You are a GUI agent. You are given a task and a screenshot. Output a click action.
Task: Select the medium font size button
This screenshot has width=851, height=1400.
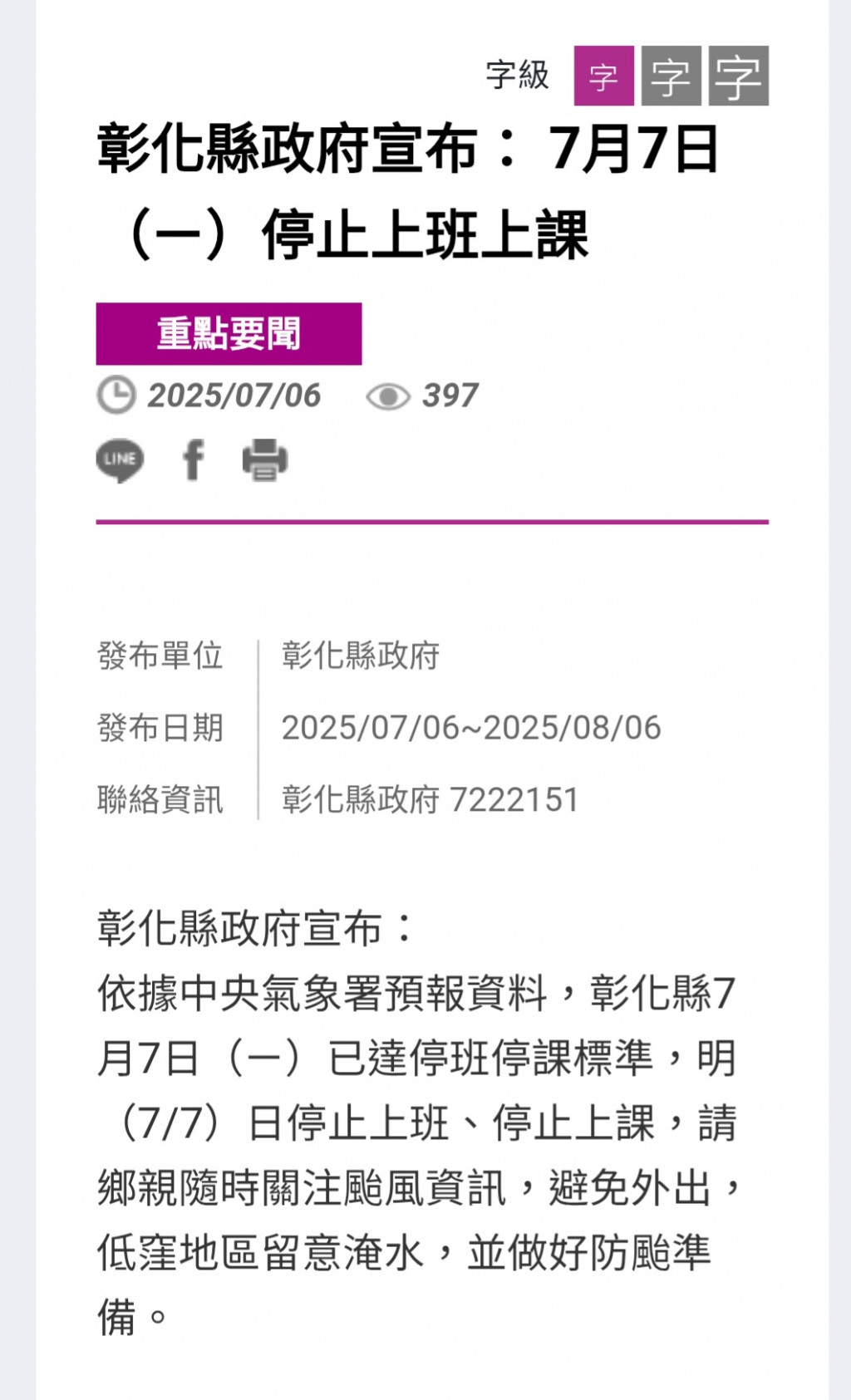click(x=671, y=76)
